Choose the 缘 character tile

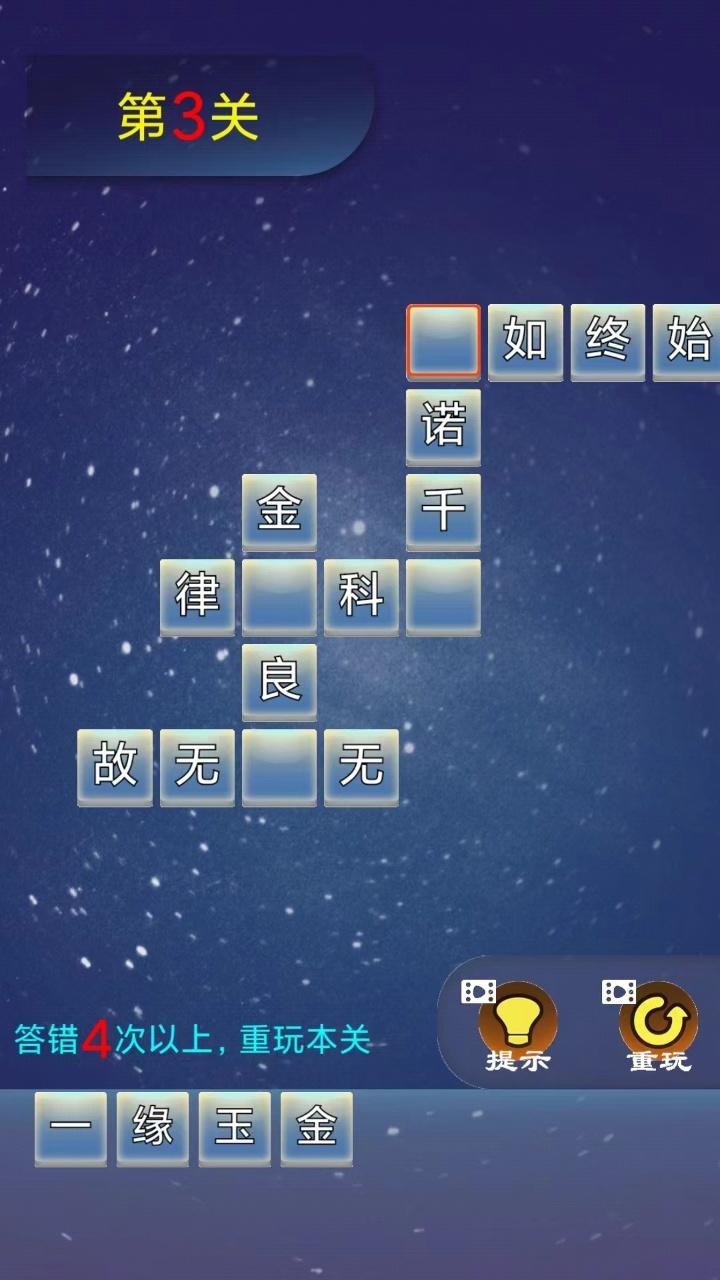coord(153,1128)
